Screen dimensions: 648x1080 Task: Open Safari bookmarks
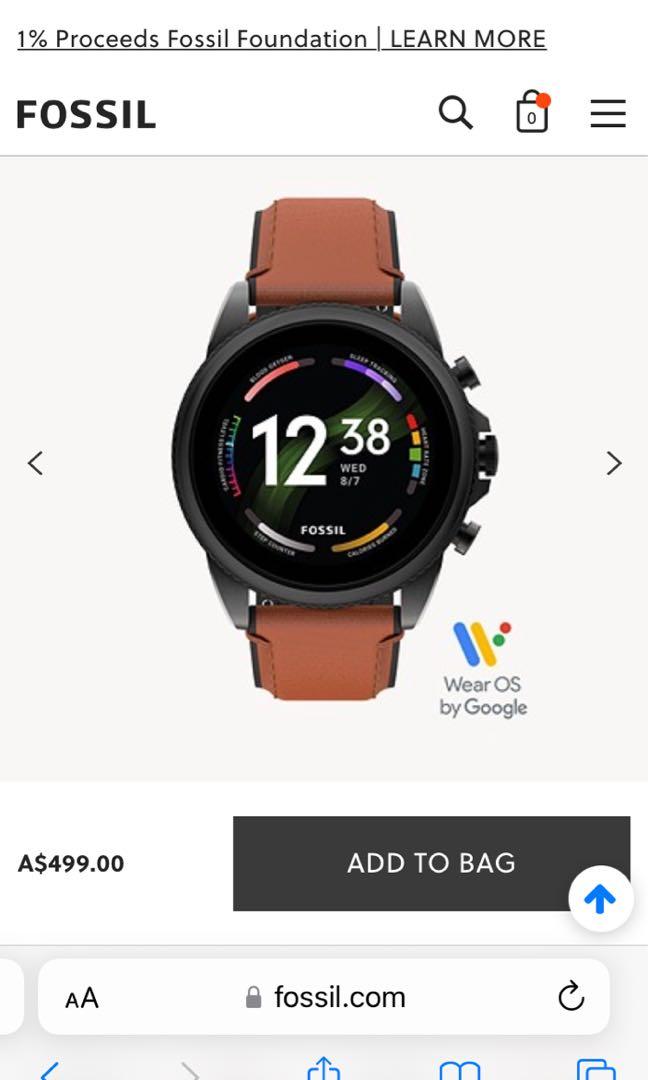(459, 1068)
